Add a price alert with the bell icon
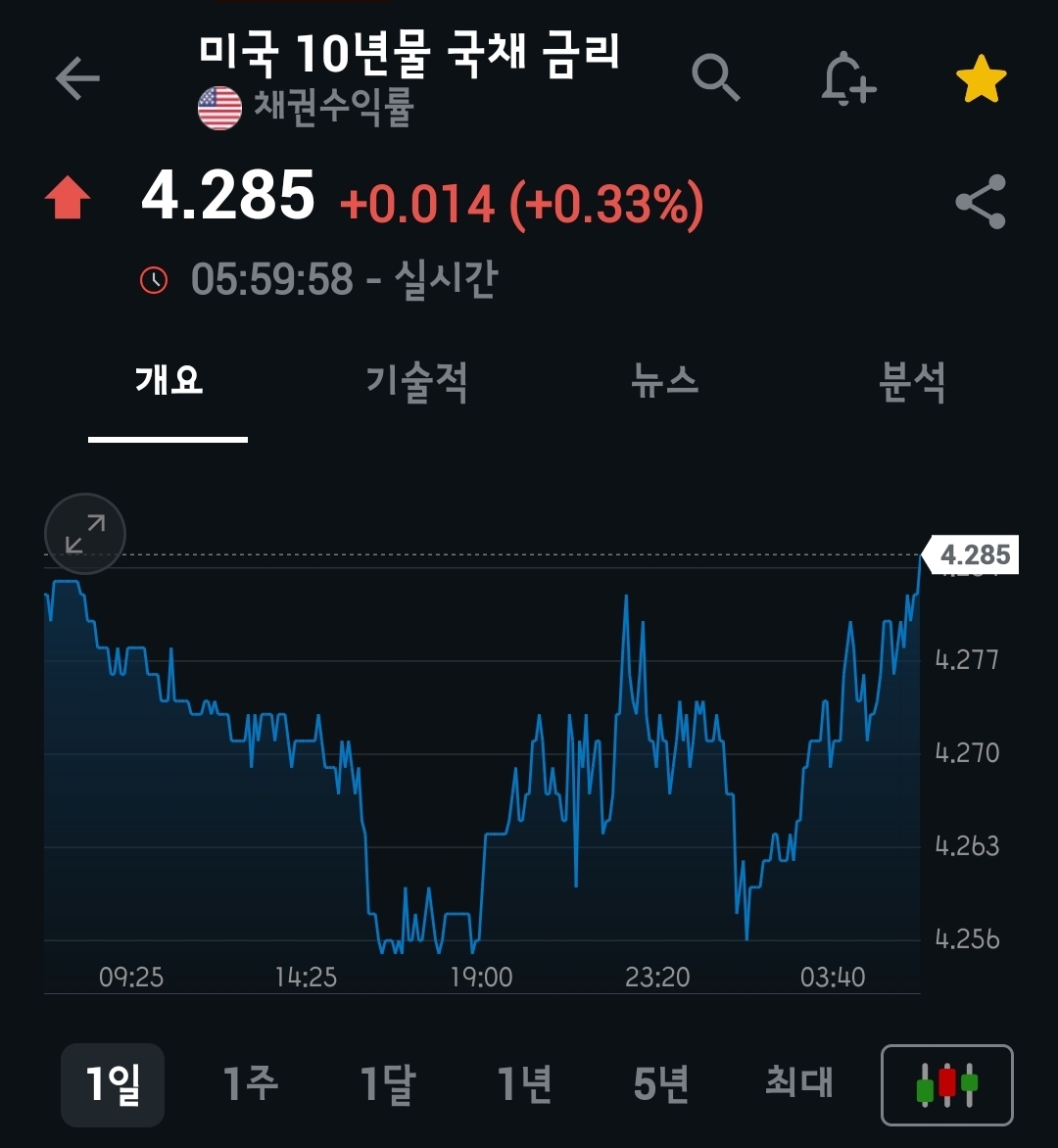This screenshot has height=1148, width=1058. 847,77
